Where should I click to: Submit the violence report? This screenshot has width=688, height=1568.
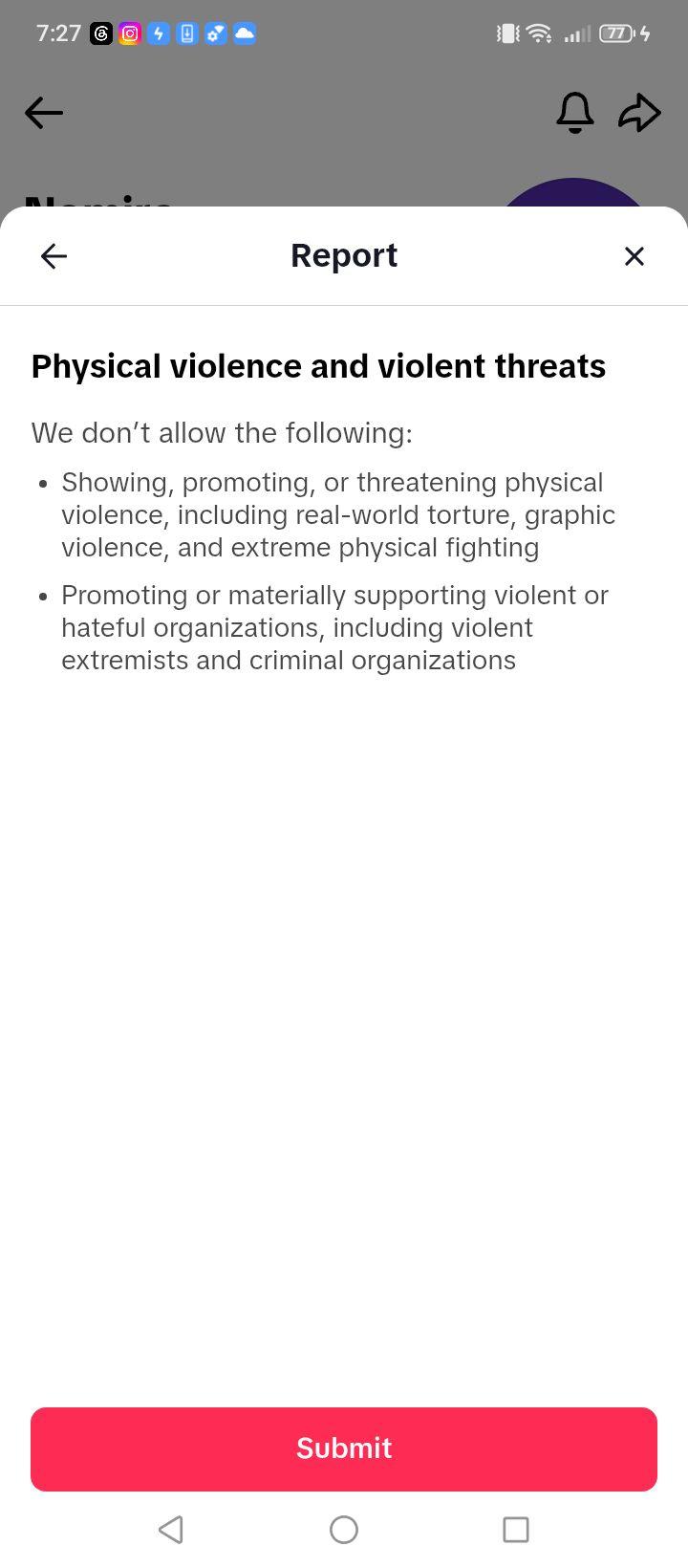click(344, 1448)
